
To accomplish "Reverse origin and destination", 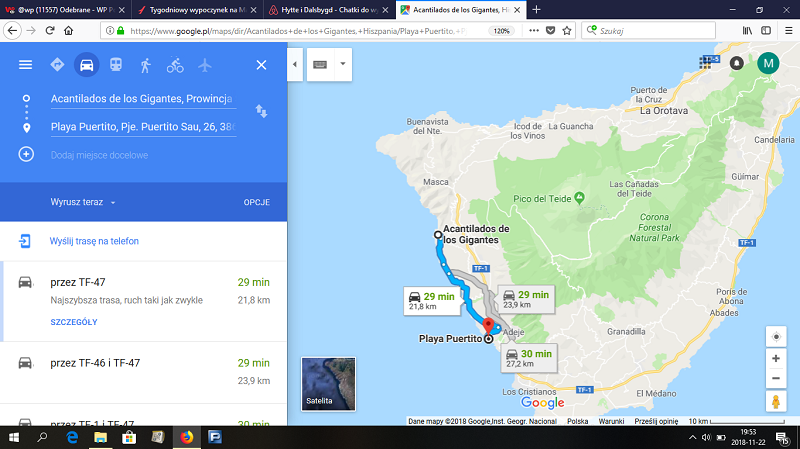I will click(261, 111).
